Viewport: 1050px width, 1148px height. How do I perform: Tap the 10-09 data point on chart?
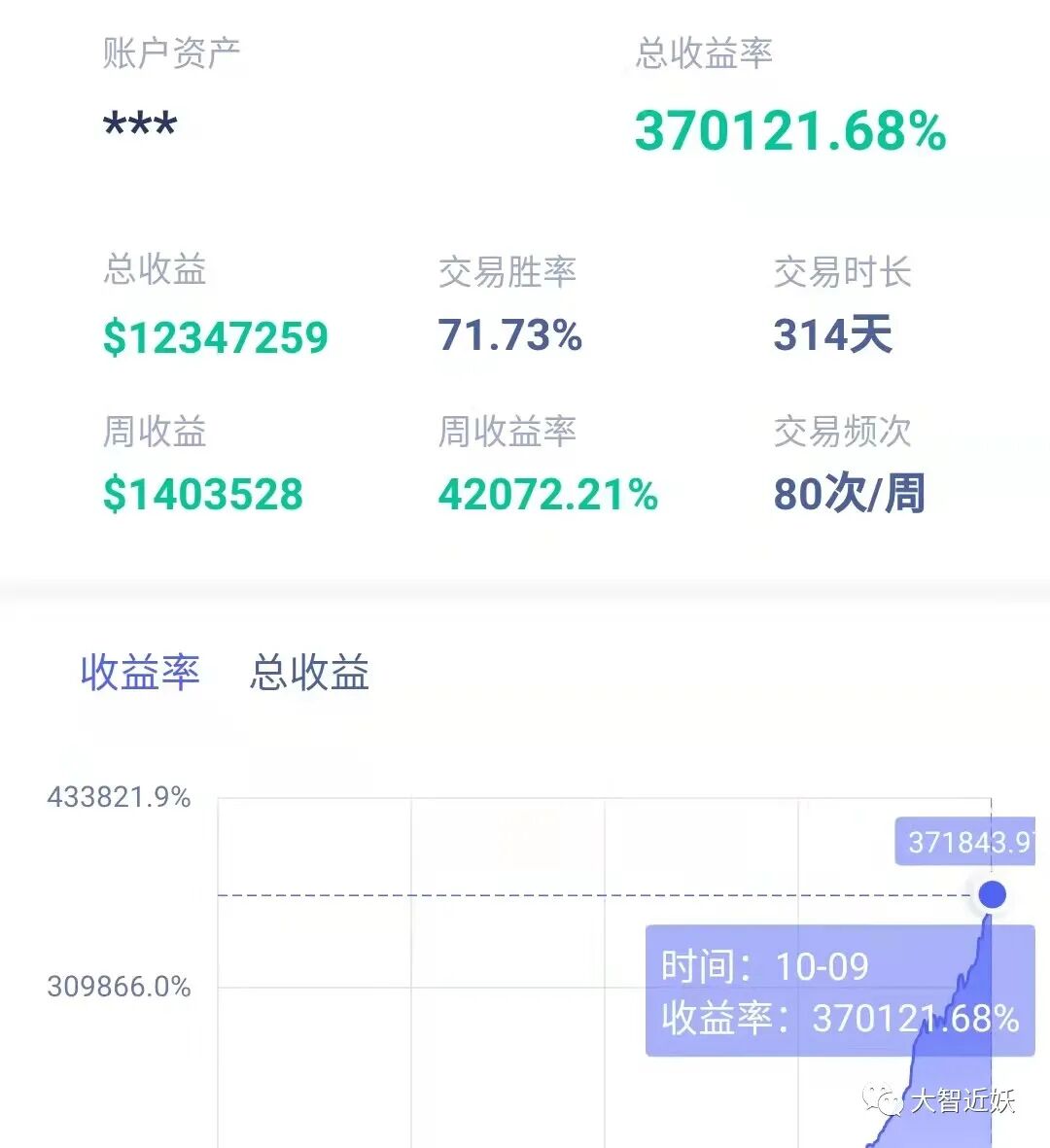(993, 894)
